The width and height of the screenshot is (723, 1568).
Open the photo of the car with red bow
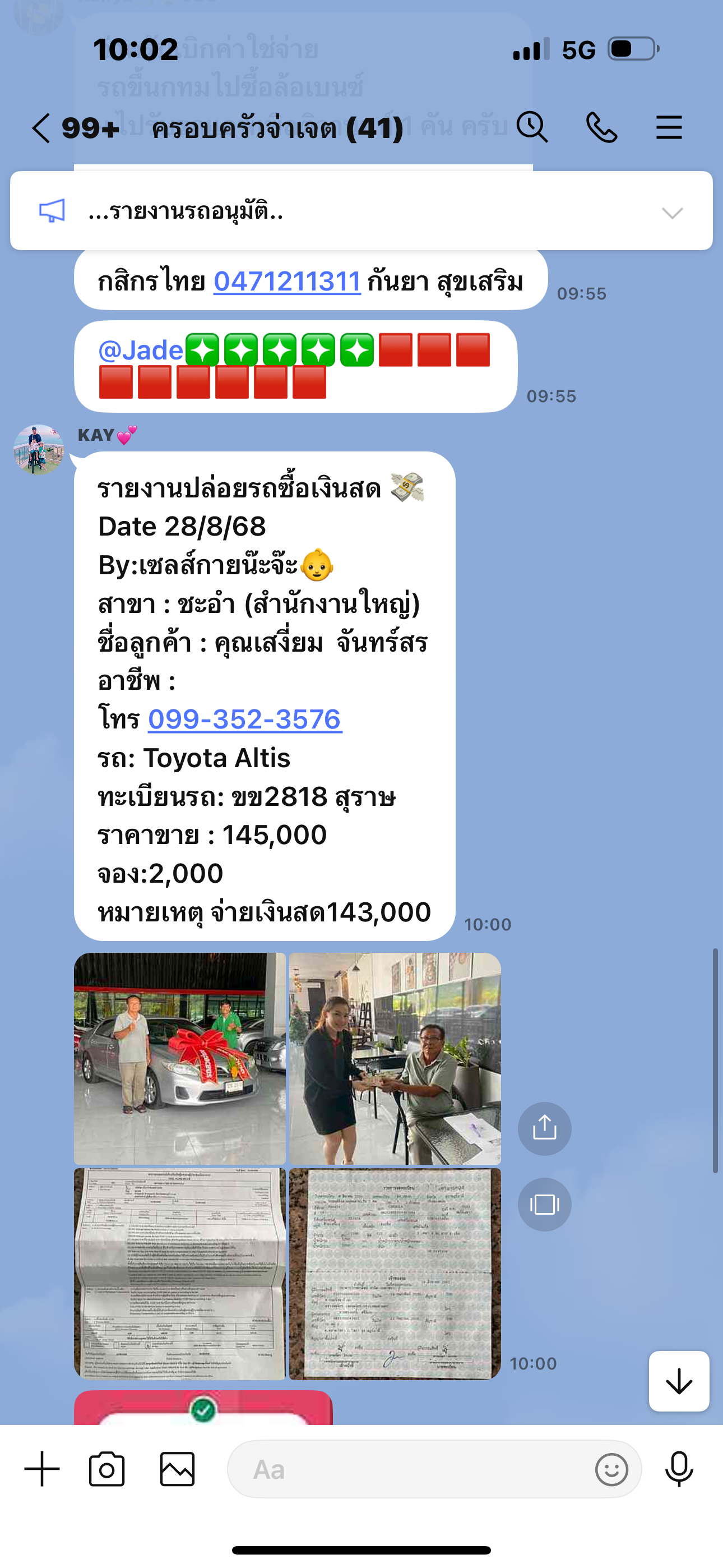pos(179,1059)
